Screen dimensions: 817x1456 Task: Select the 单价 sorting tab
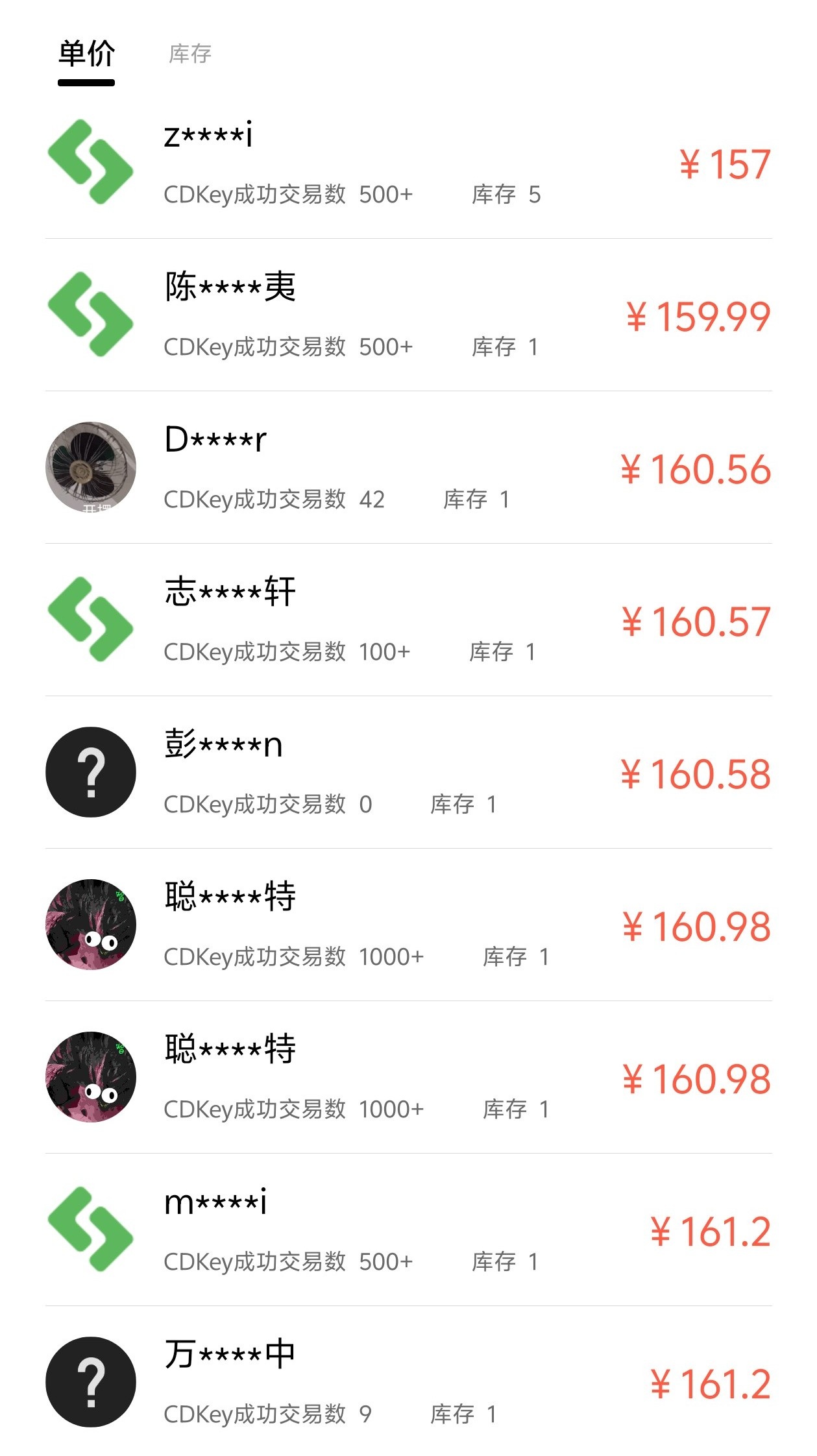(86, 55)
